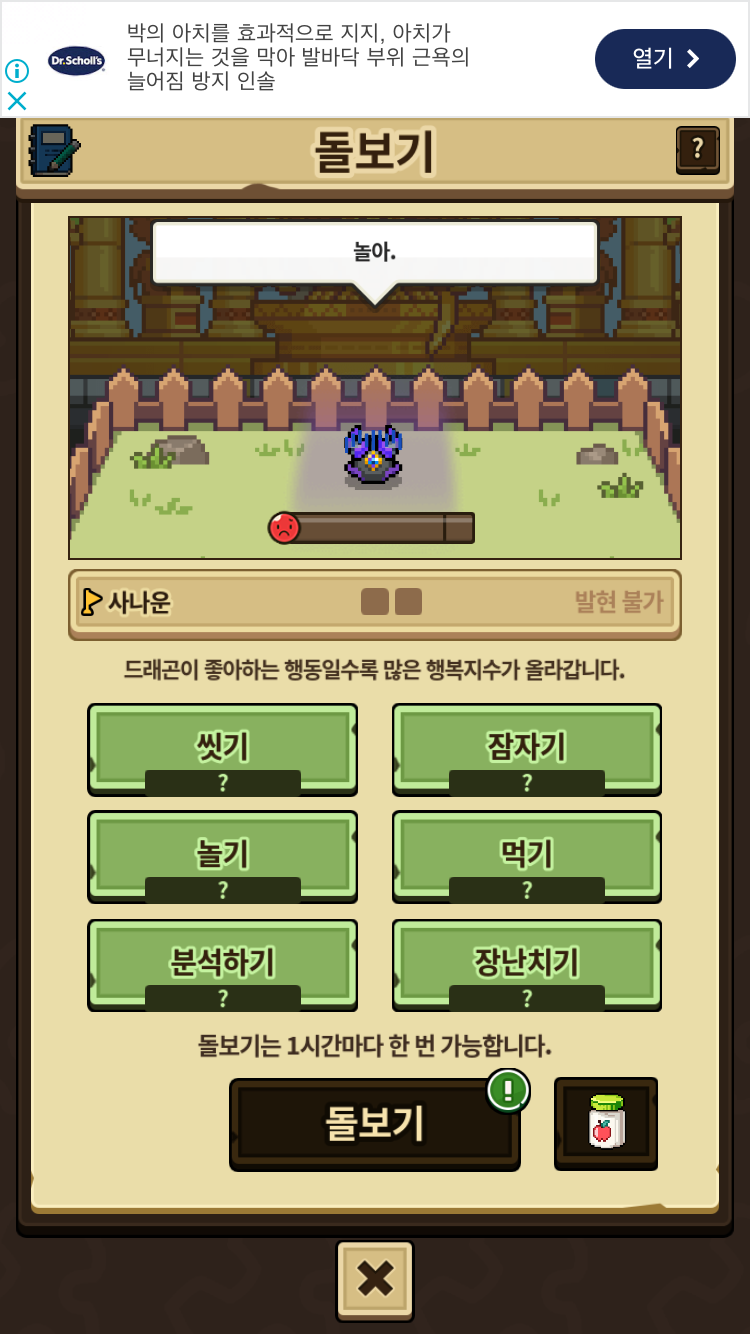The image size is (750, 1334).
Task: Open the Dr.Scholl's ad with 열기
Action: 665,59
